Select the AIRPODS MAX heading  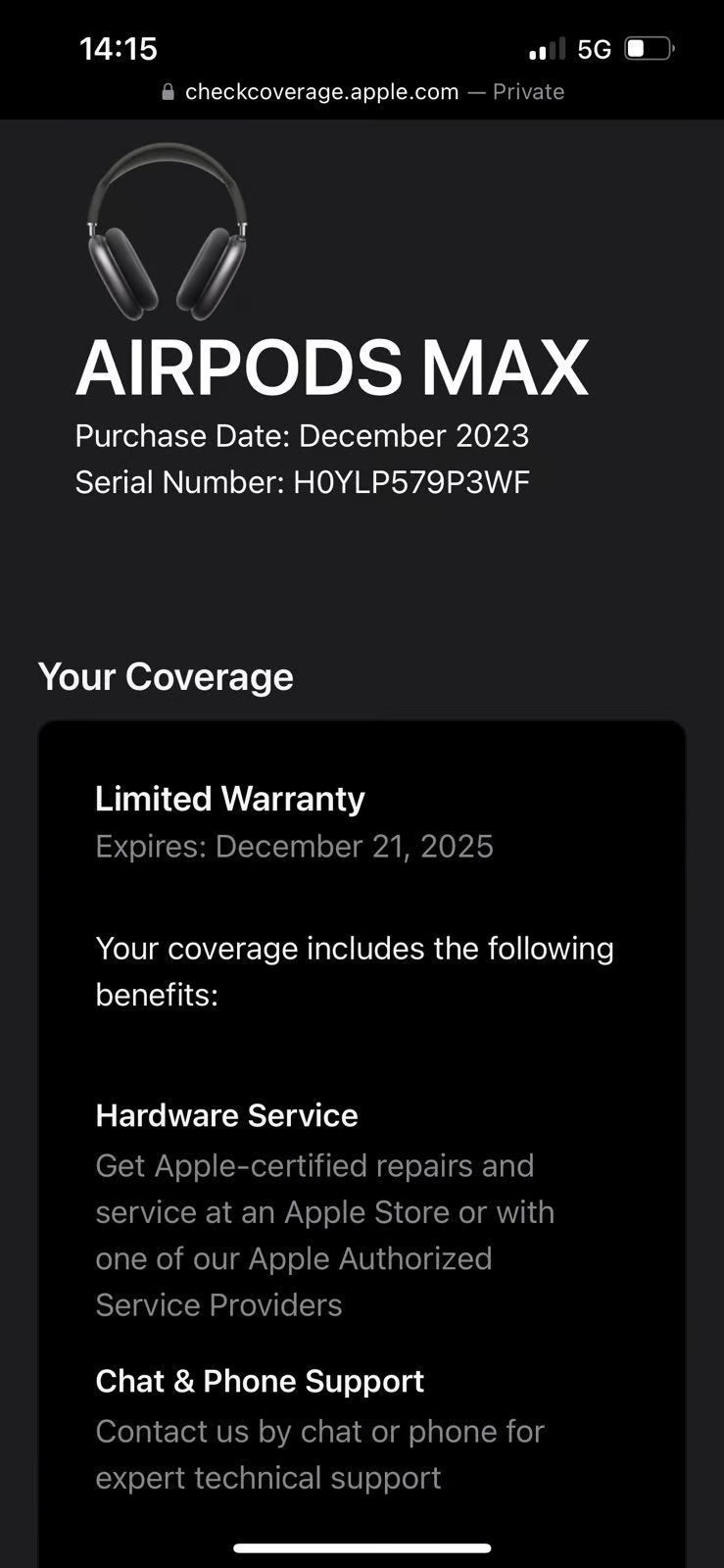[334, 367]
